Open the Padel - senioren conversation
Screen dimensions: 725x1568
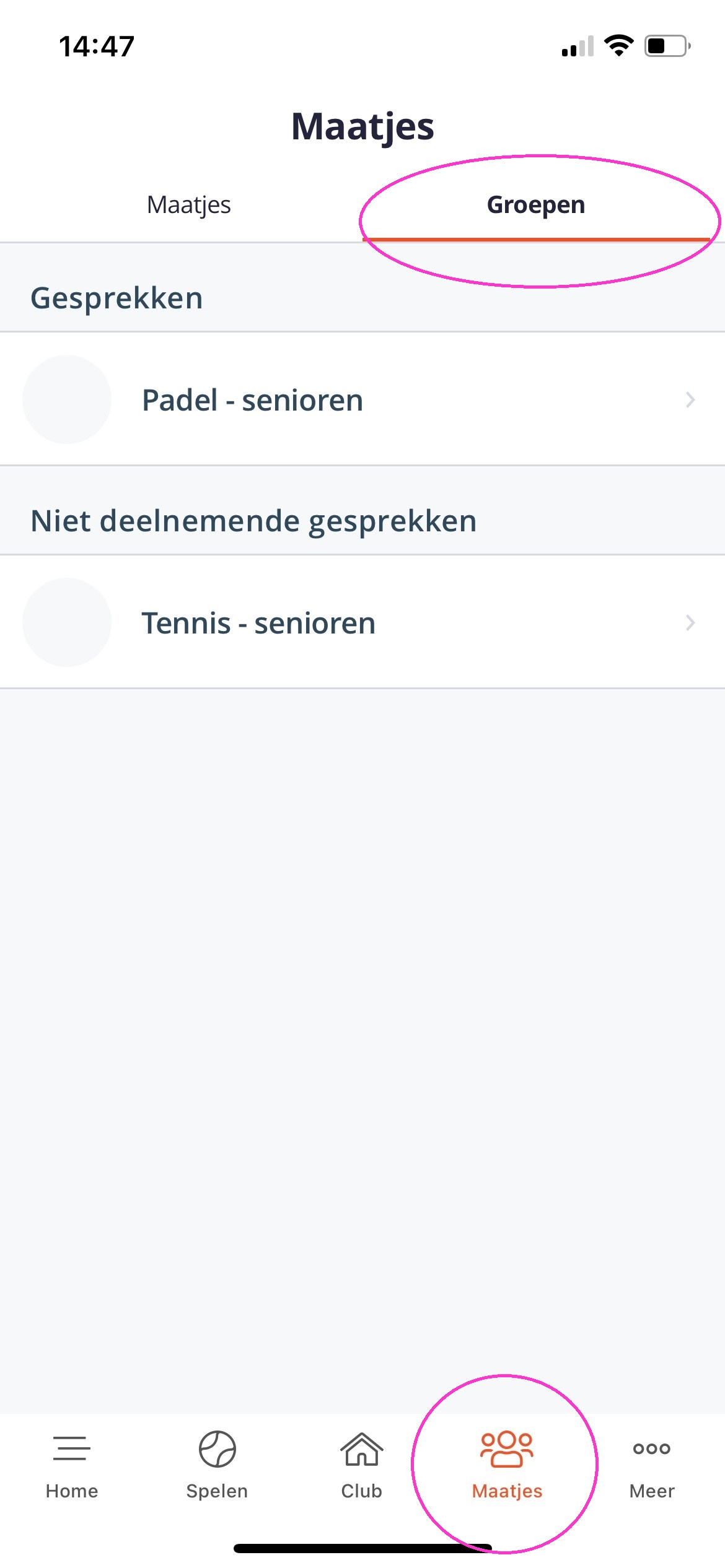tap(362, 399)
